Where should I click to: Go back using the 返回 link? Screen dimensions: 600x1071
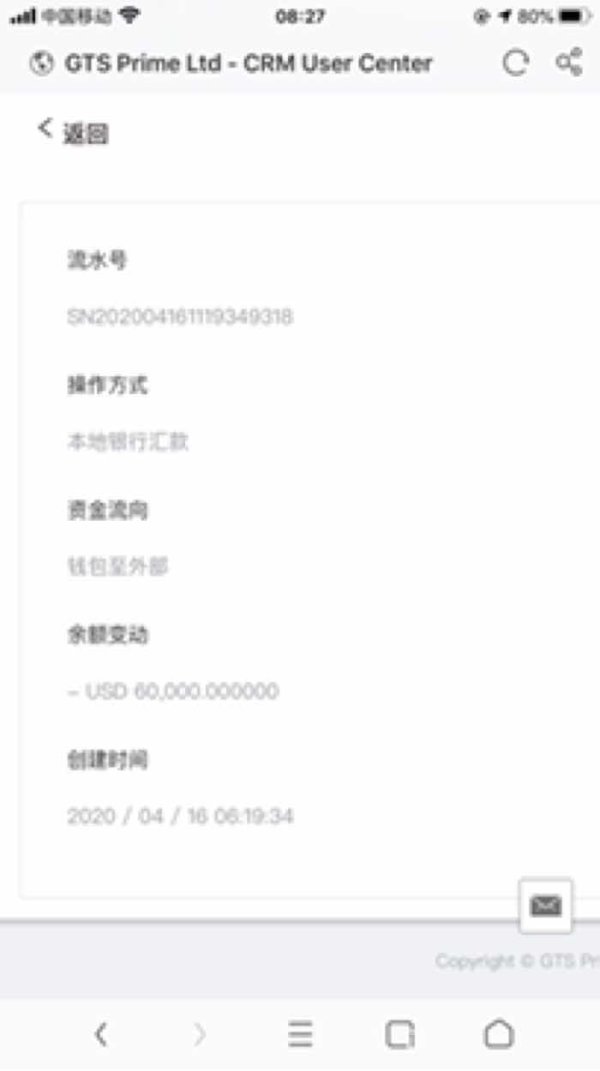click(73, 131)
